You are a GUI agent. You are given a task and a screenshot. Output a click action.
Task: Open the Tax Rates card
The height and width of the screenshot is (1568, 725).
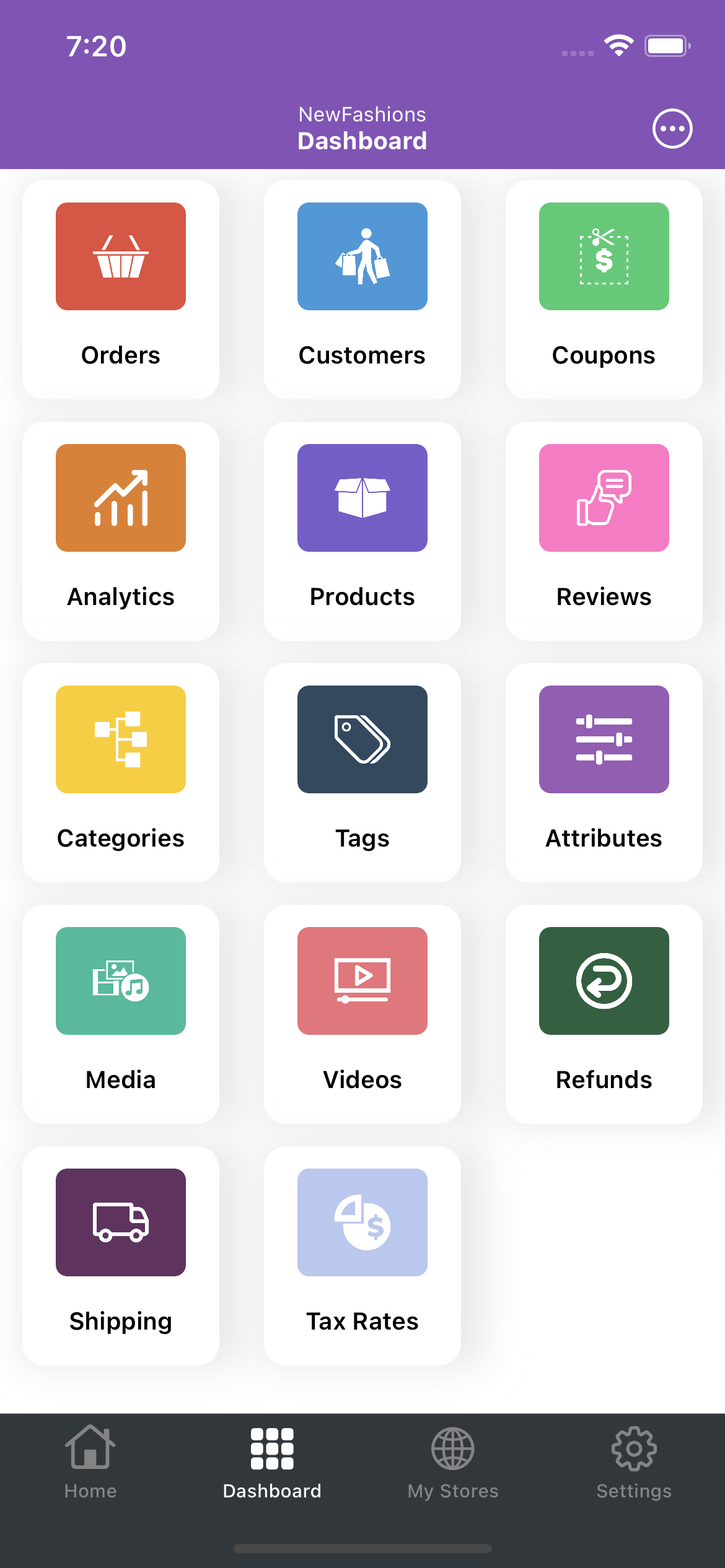tap(362, 1256)
